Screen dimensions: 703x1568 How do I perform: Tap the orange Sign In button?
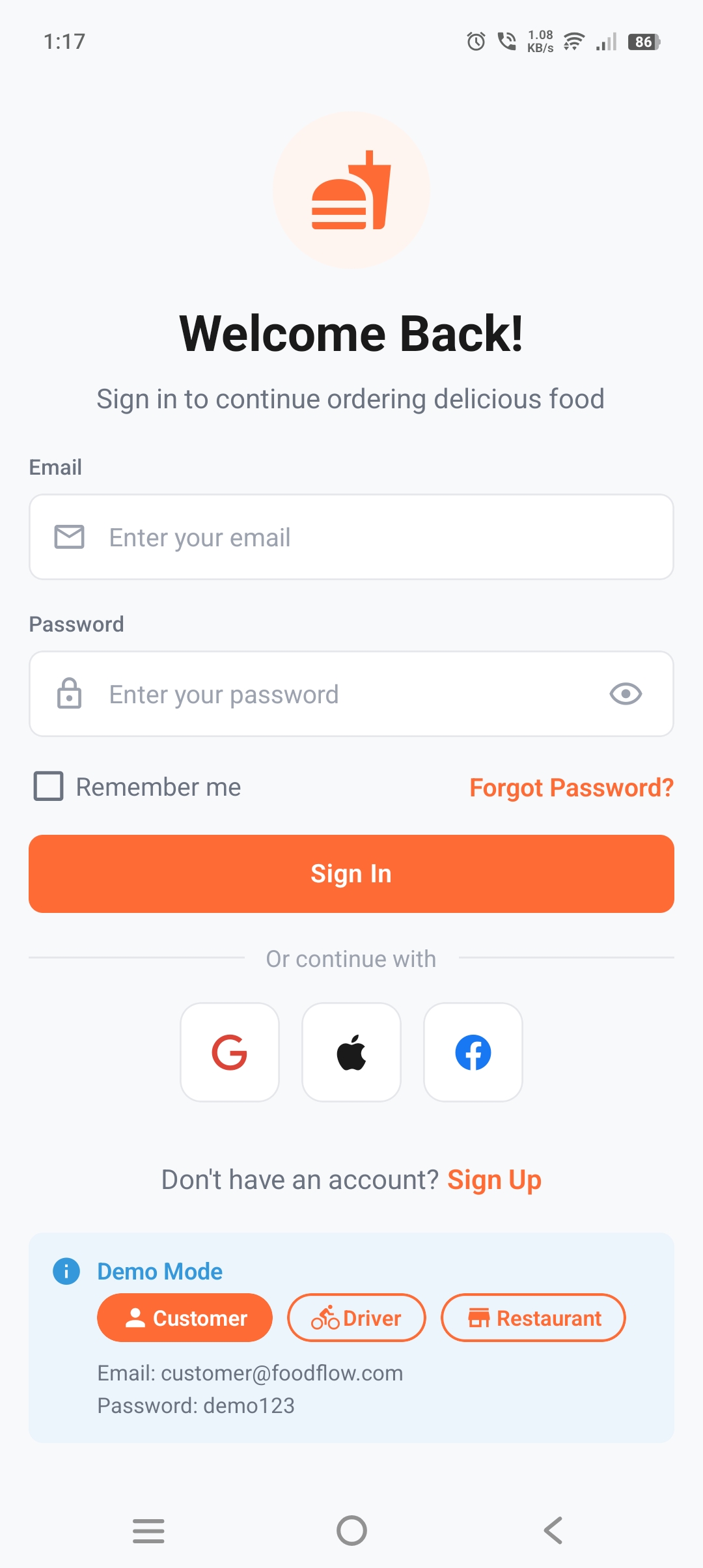[x=351, y=874]
